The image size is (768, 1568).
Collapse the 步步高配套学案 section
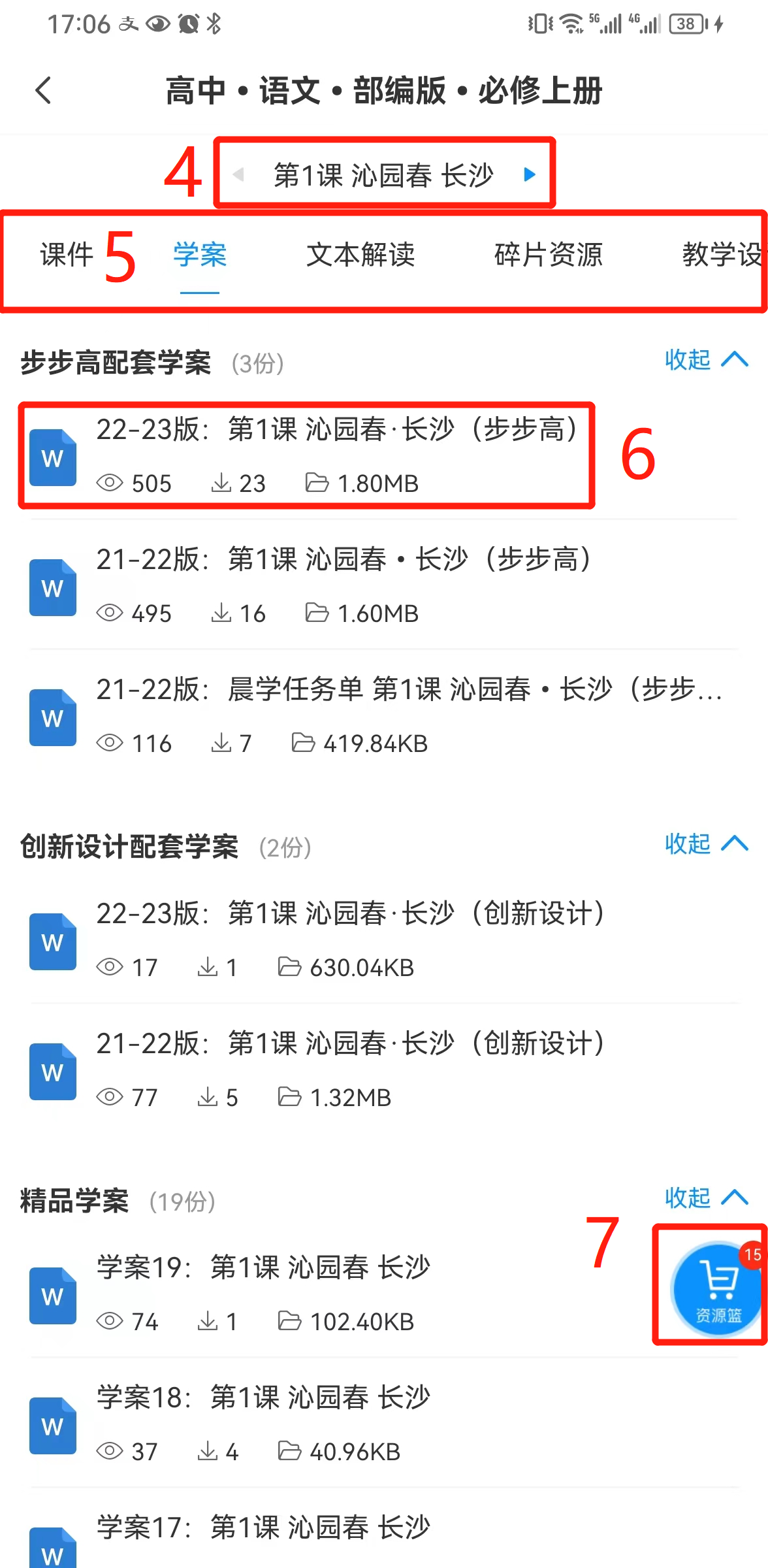[x=707, y=360]
